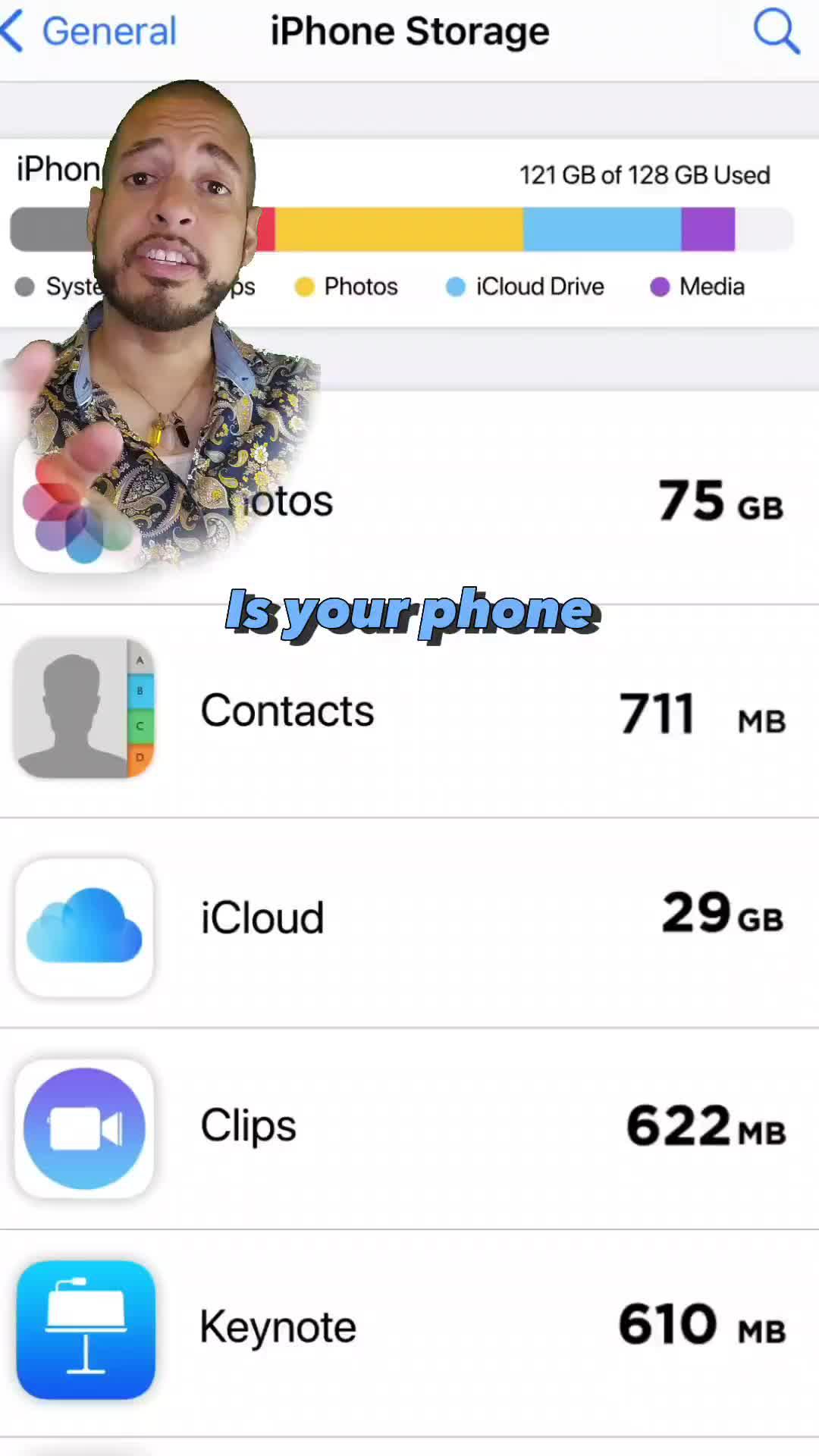Tap the 121 GB used label
Image resolution: width=819 pixels, height=1456 pixels.
click(645, 174)
